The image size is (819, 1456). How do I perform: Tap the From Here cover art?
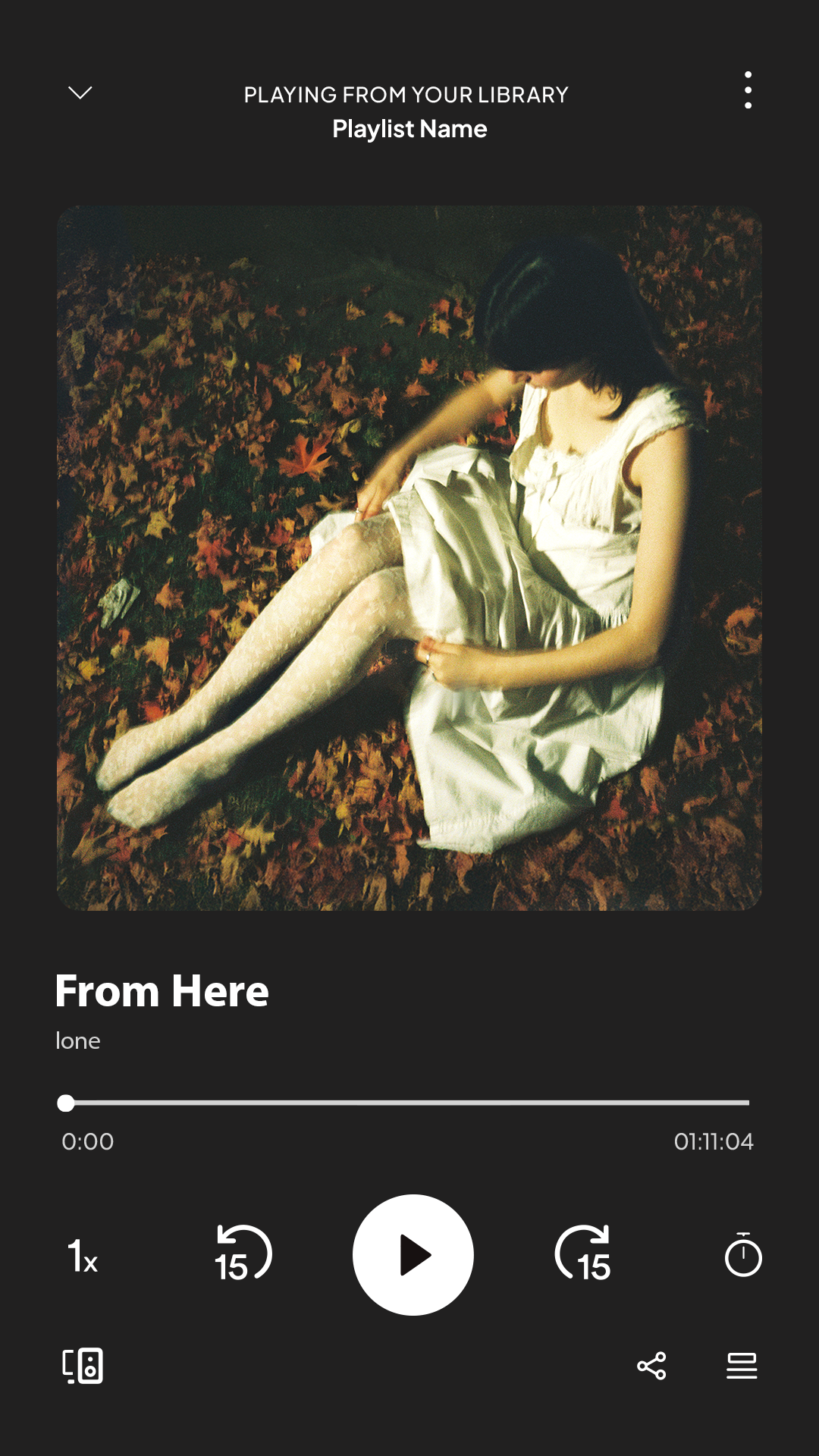[409, 558]
